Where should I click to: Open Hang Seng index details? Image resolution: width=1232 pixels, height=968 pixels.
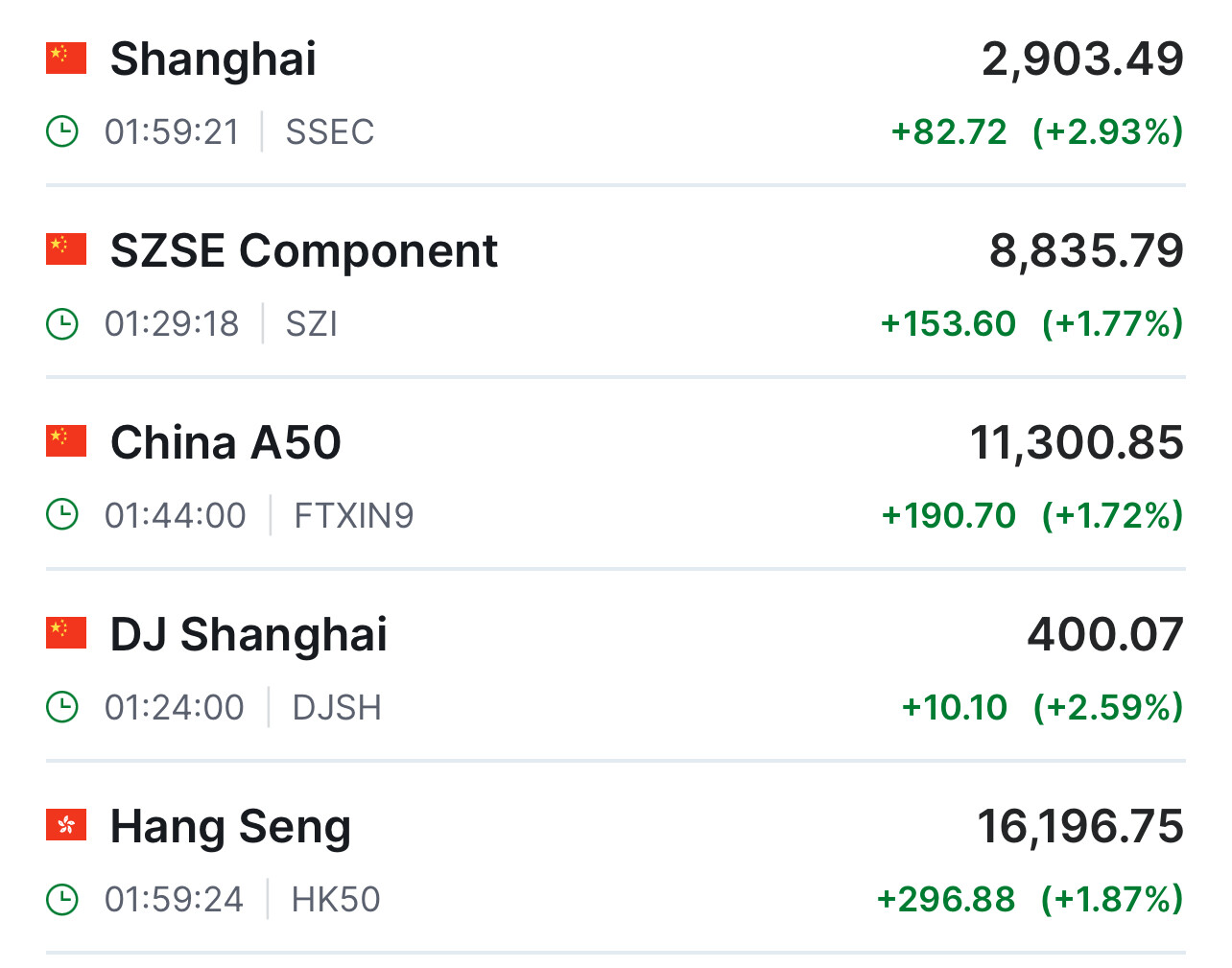(x=230, y=827)
